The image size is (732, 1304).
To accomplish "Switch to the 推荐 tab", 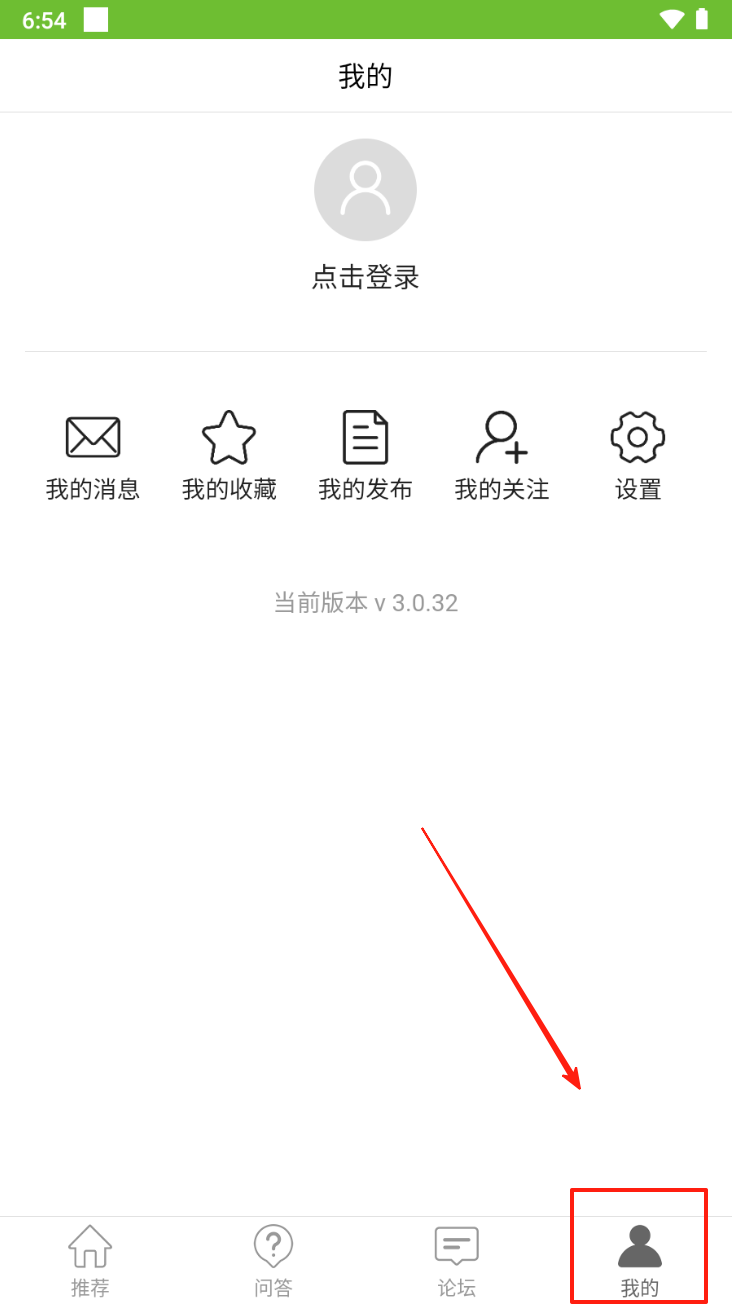I will tap(90, 1260).
